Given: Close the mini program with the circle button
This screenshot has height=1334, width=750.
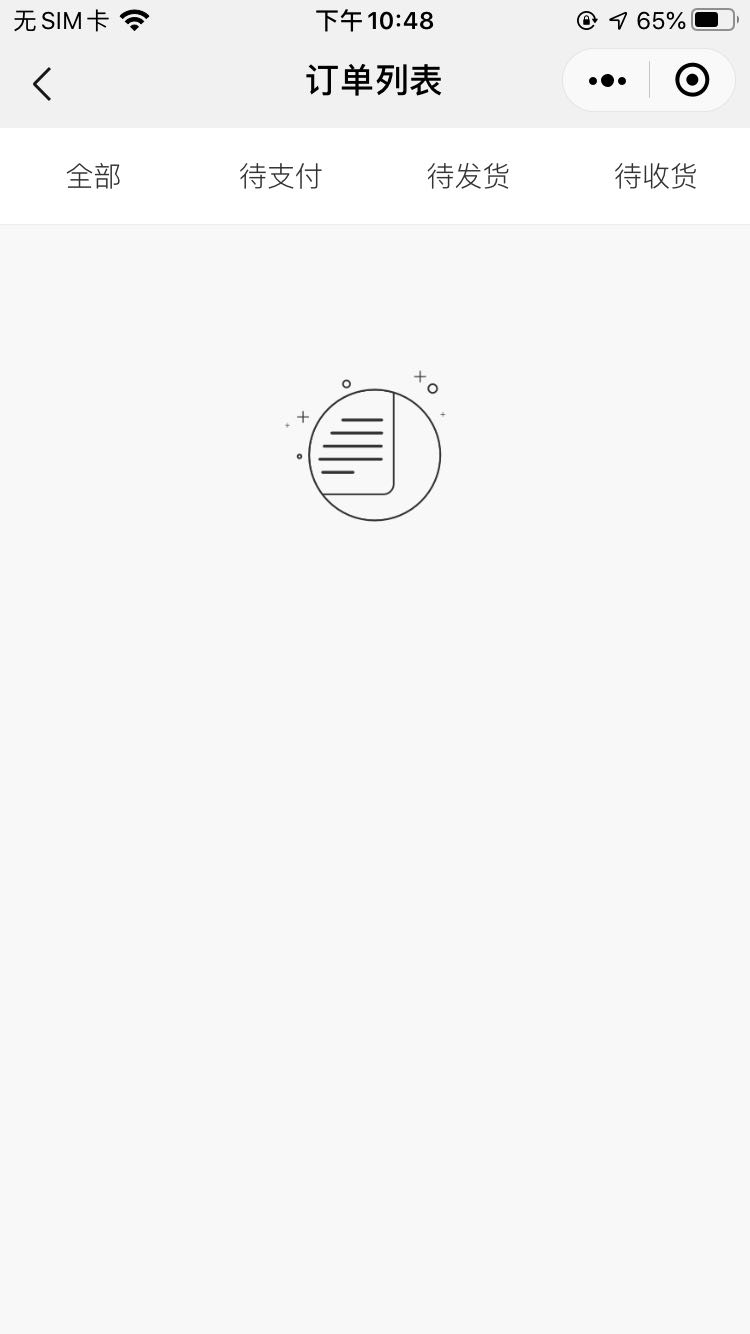Looking at the screenshot, I should tap(692, 81).
